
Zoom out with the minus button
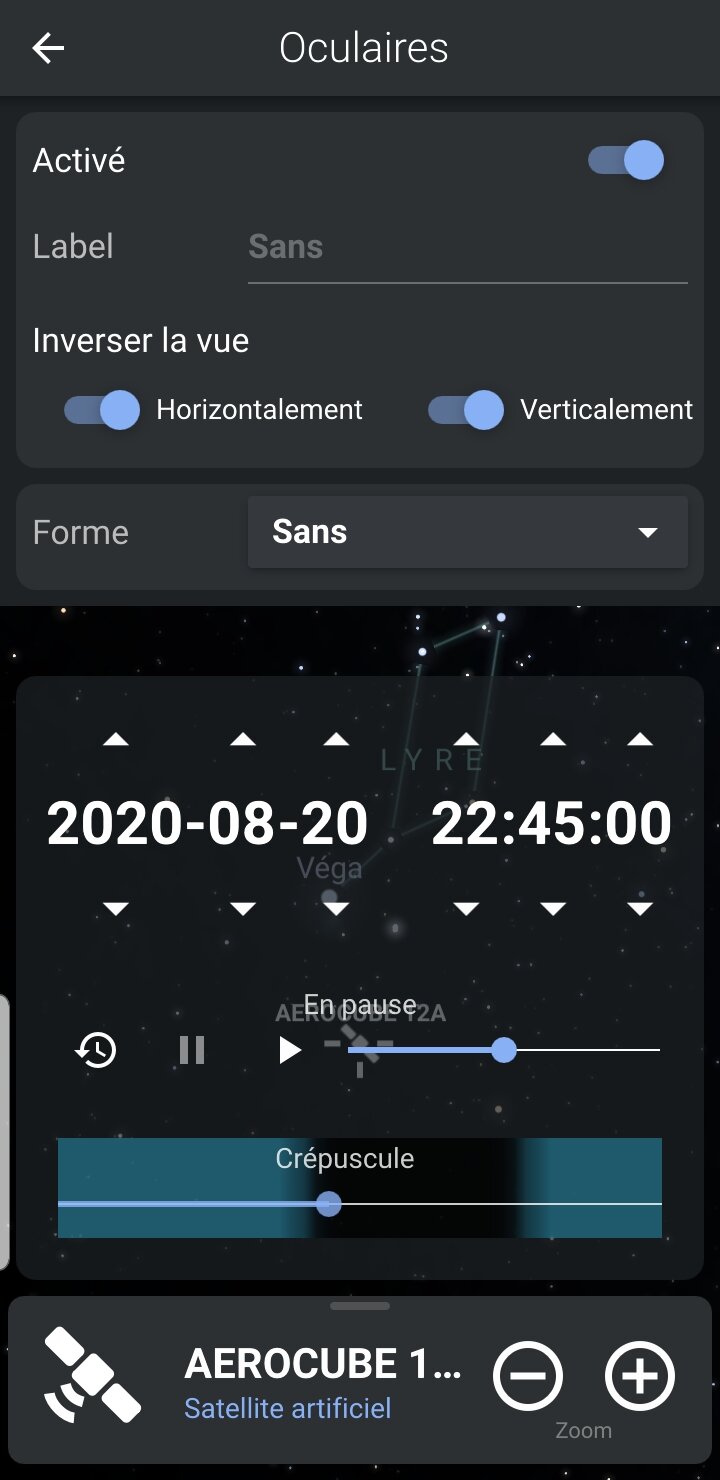(527, 1376)
